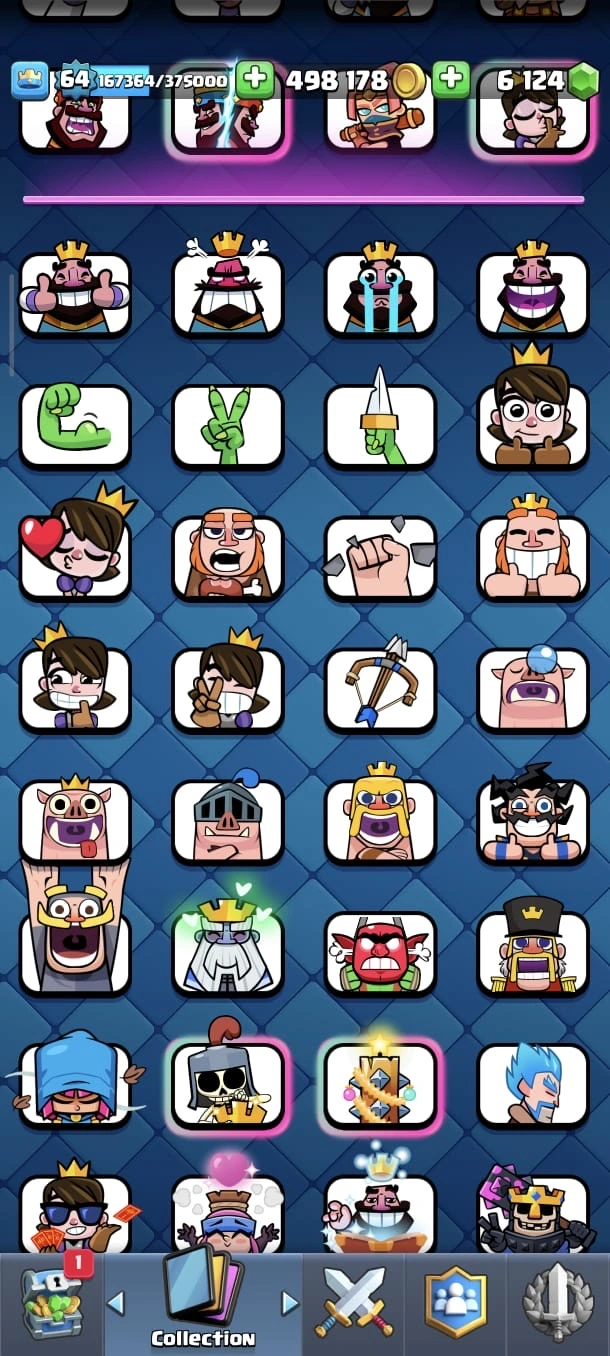Screen dimensions: 610x1356
Task: Choose the goblin peace sign emote
Action: [228, 425]
